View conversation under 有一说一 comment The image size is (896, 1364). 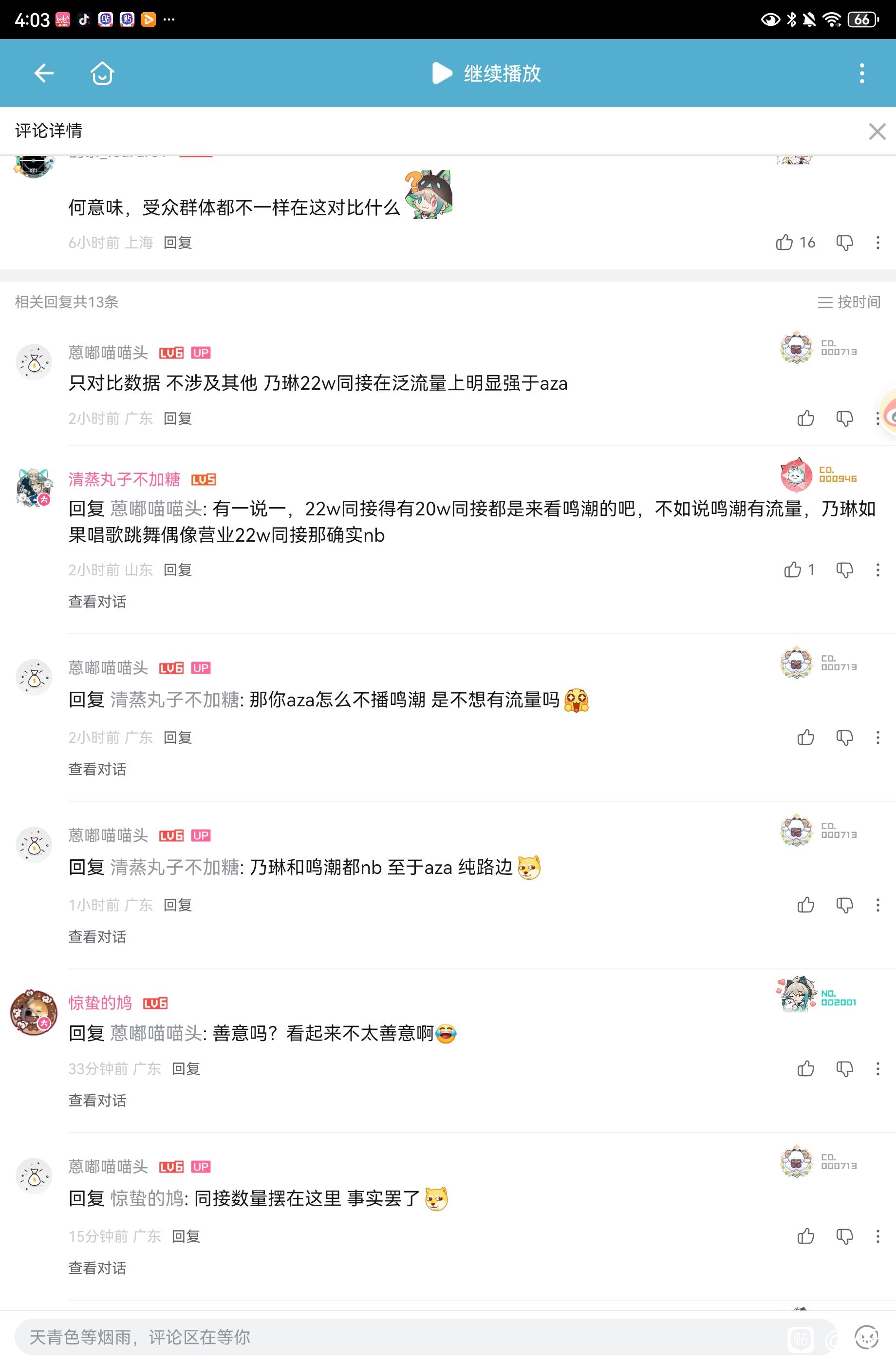click(x=97, y=601)
